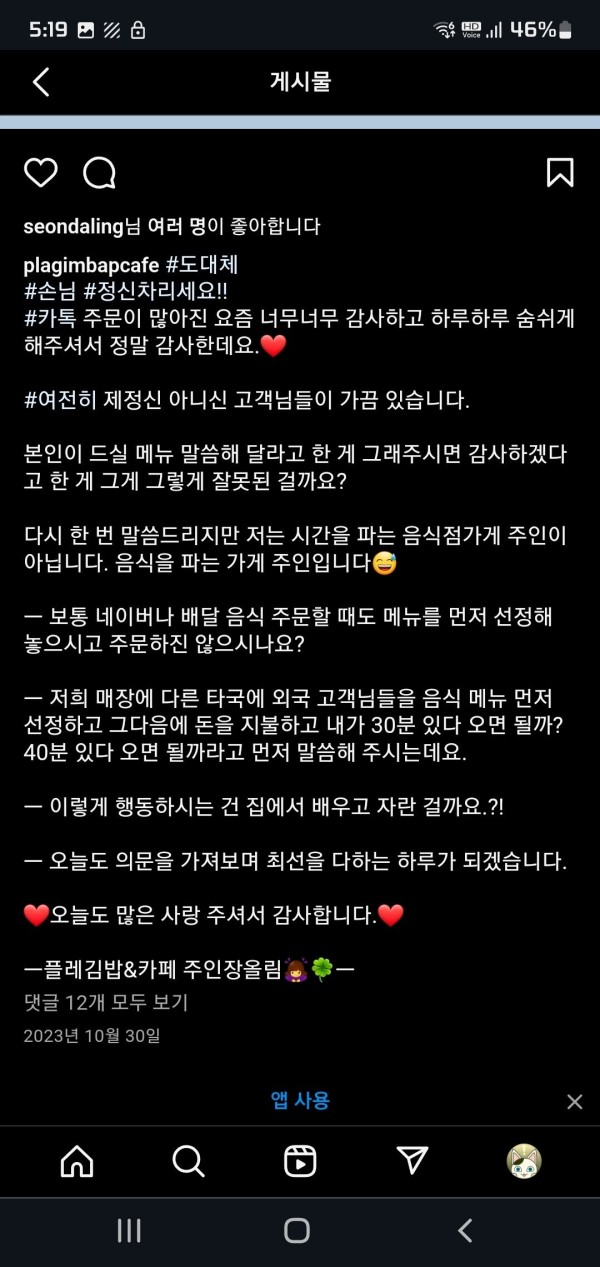
Task: Go back from the 게시물 screen
Action: tap(41, 82)
